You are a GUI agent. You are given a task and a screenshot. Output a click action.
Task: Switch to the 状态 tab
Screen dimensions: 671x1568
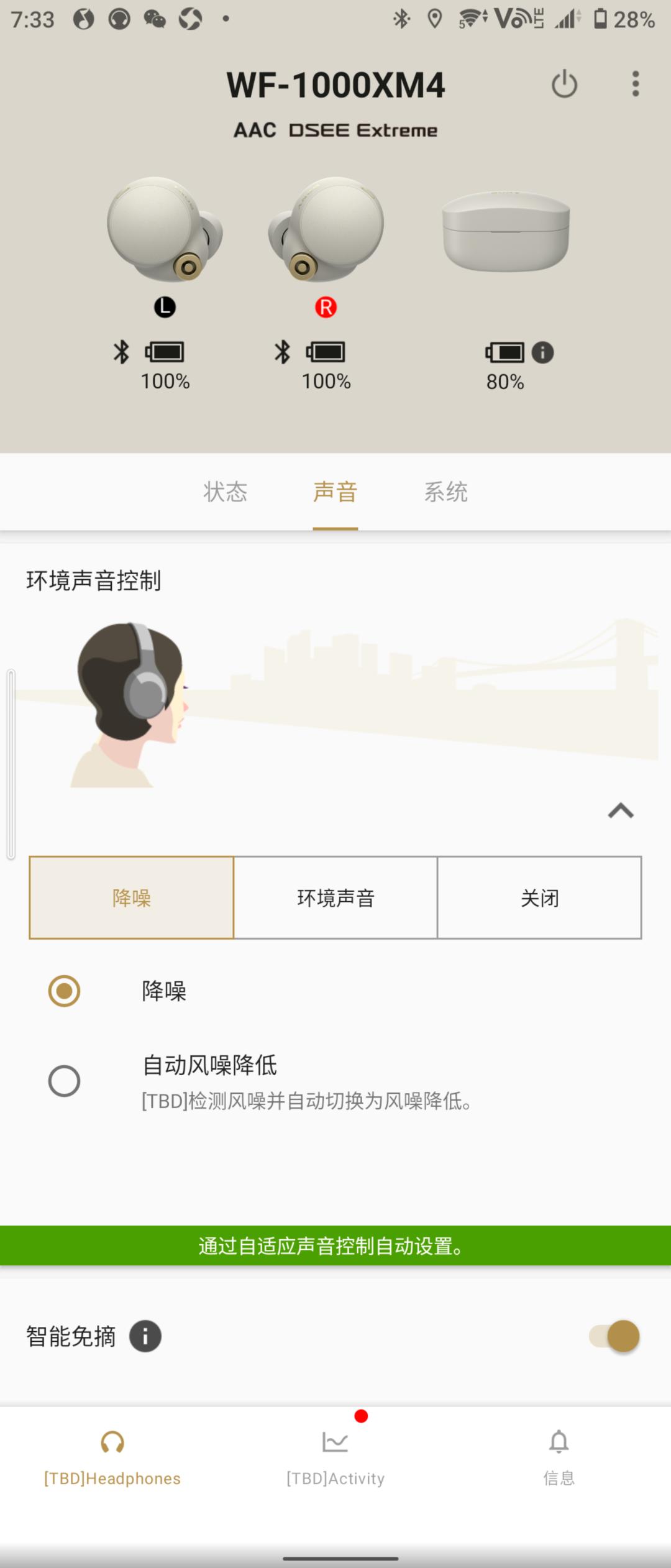pos(225,492)
